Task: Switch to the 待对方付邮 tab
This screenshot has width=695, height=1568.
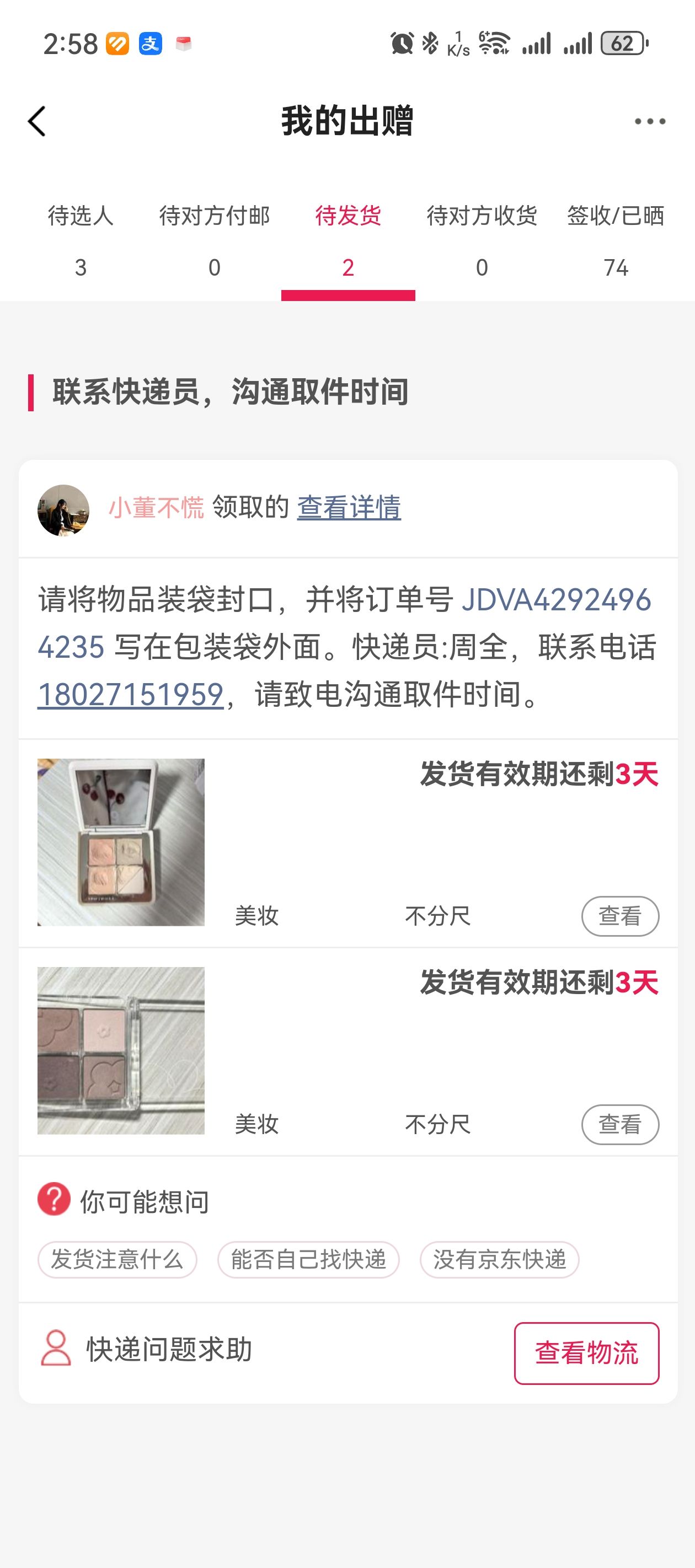Action: coord(215,240)
